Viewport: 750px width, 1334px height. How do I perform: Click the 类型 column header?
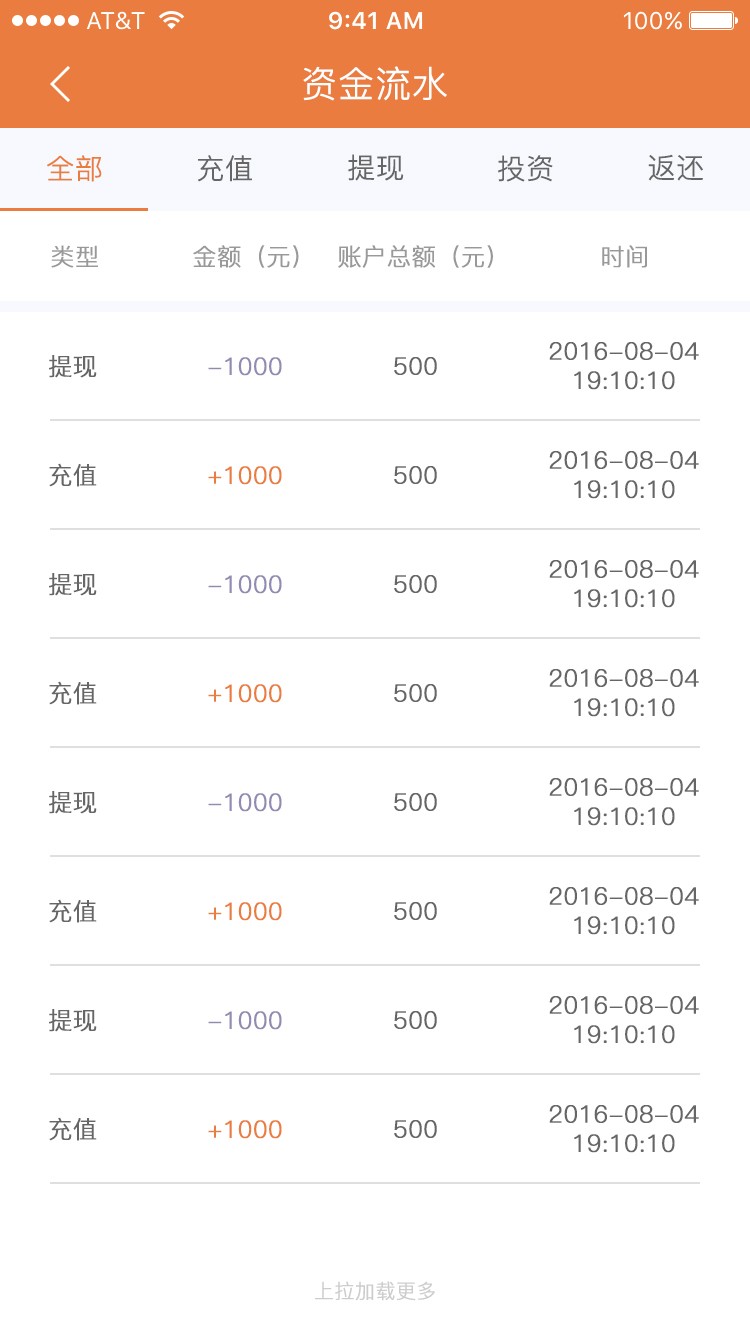click(x=74, y=257)
